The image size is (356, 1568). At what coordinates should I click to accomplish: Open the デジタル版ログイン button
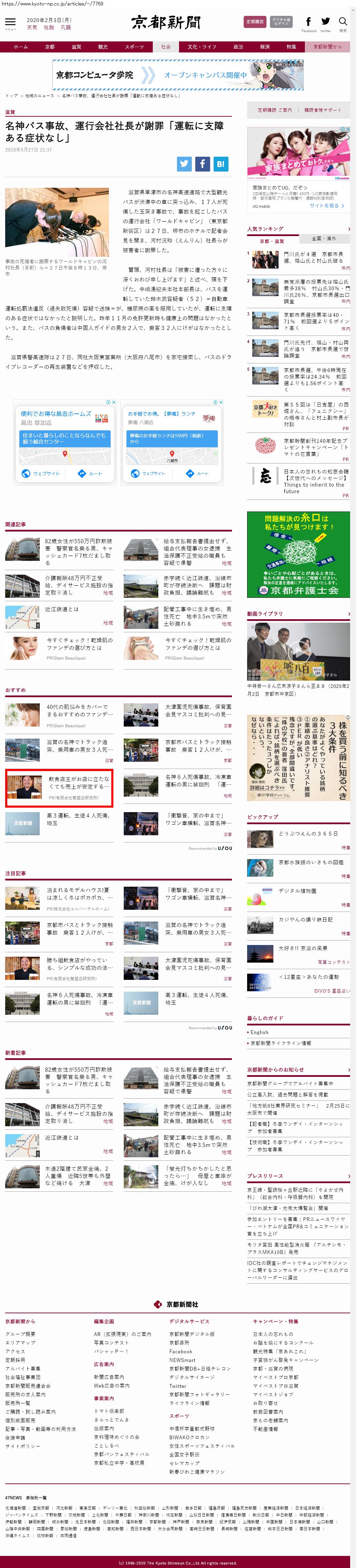coord(281,22)
